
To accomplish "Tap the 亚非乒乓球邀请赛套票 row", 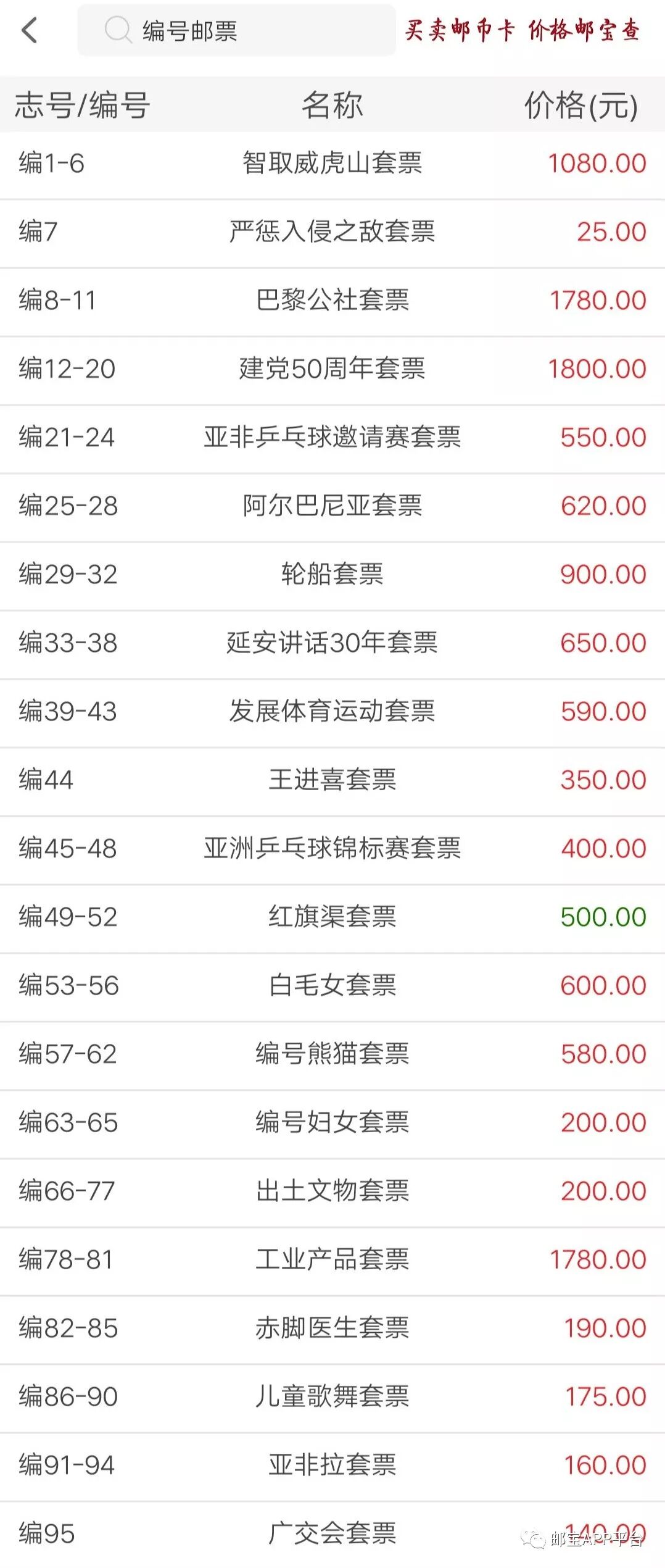I will tap(332, 438).
